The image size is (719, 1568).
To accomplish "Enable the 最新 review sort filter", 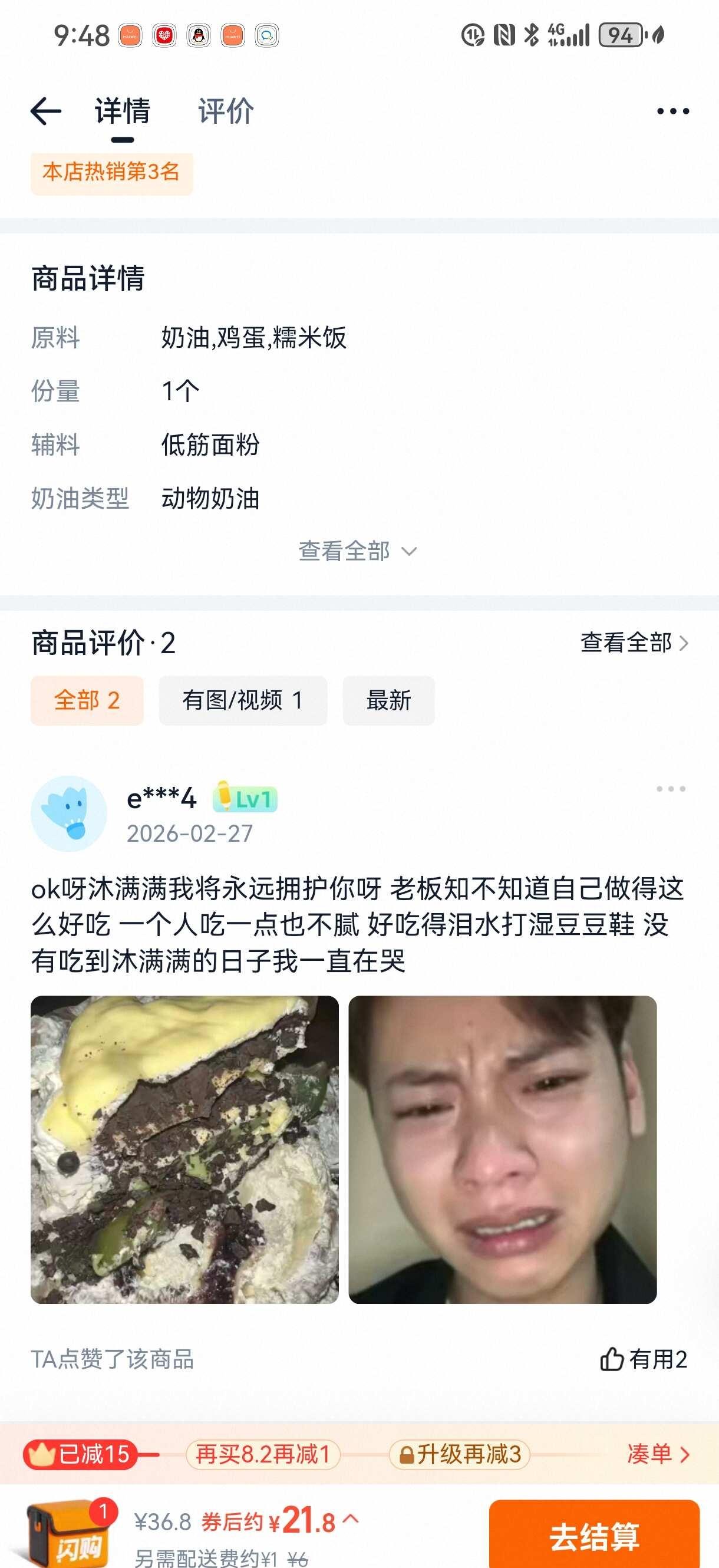I will coord(388,701).
